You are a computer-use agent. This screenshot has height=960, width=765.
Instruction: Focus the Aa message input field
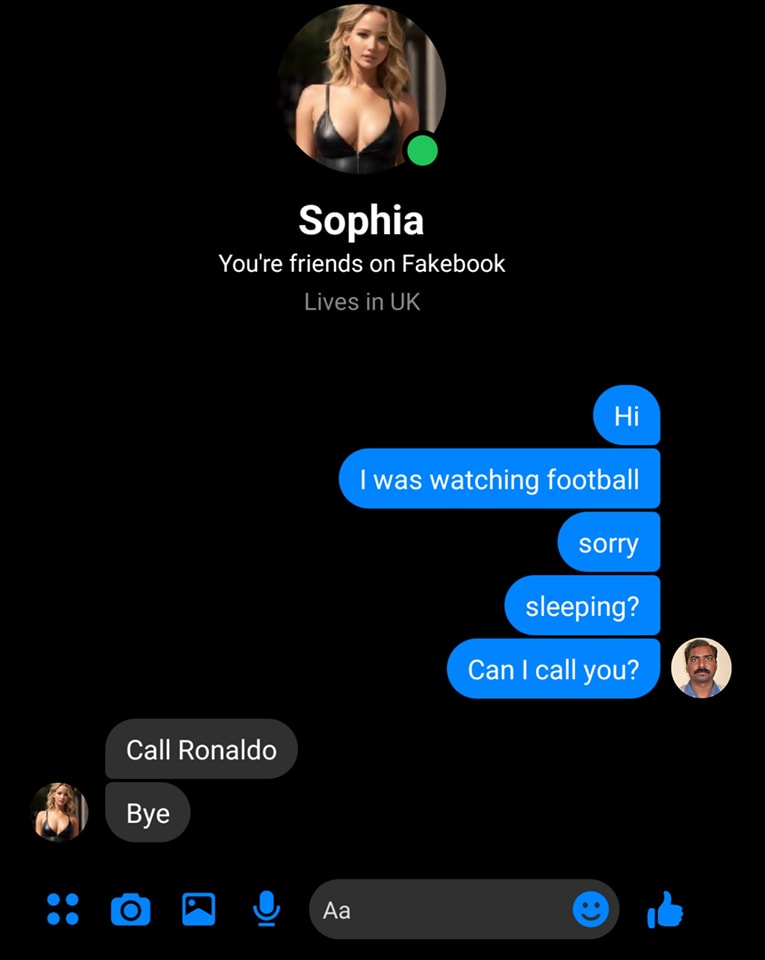(440, 910)
